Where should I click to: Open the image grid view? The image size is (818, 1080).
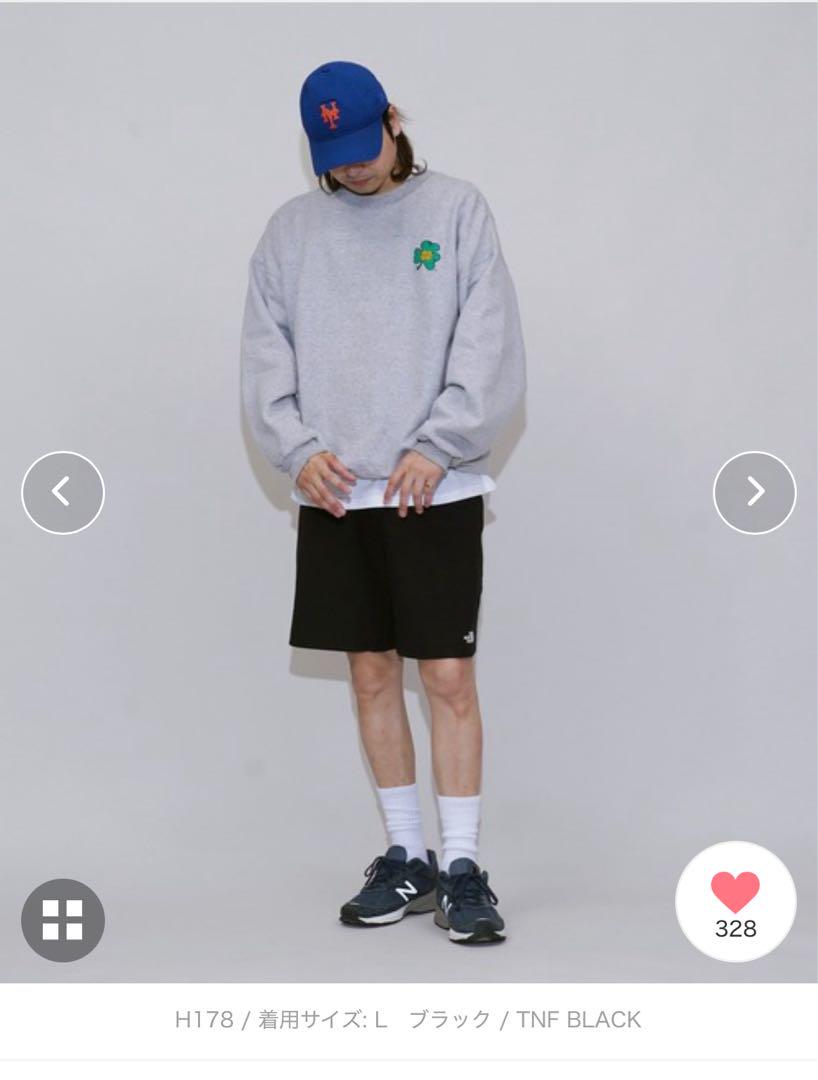[63, 920]
